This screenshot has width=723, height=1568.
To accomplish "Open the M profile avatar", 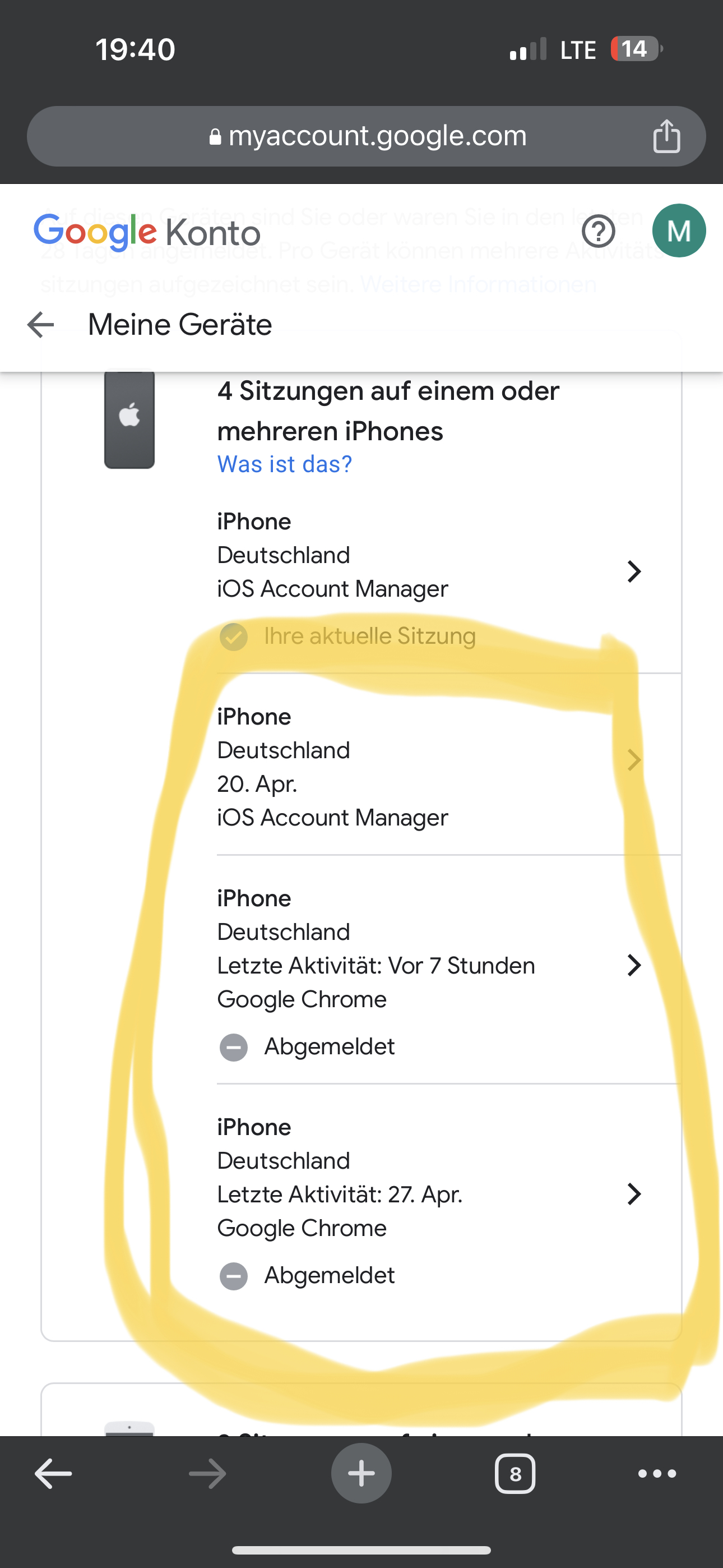I will pyautogui.click(x=679, y=230).
